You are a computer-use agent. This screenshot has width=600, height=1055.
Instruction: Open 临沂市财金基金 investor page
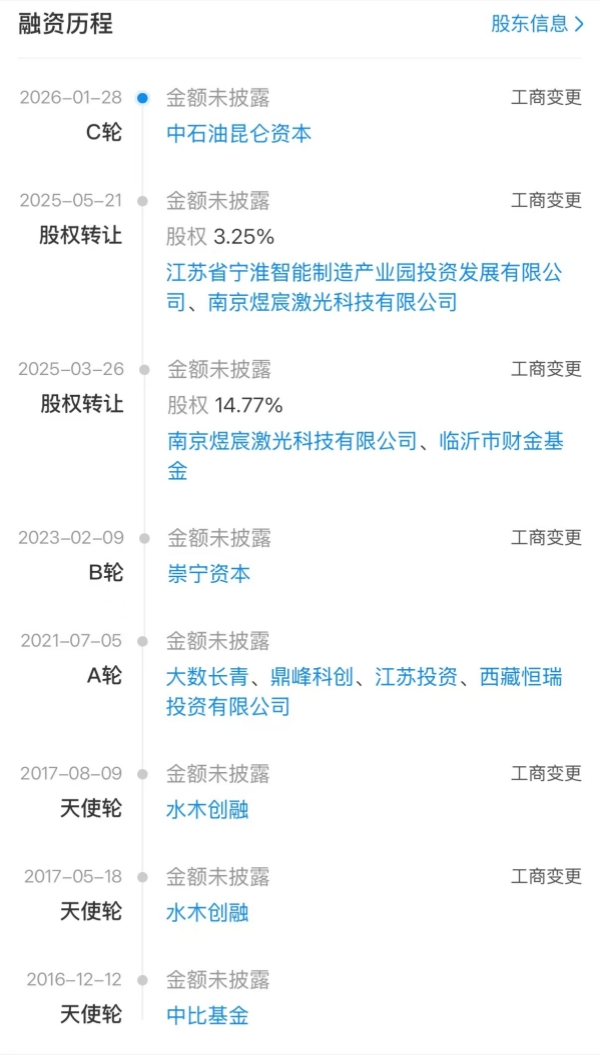pyautogui.click(x=500, y=441)
